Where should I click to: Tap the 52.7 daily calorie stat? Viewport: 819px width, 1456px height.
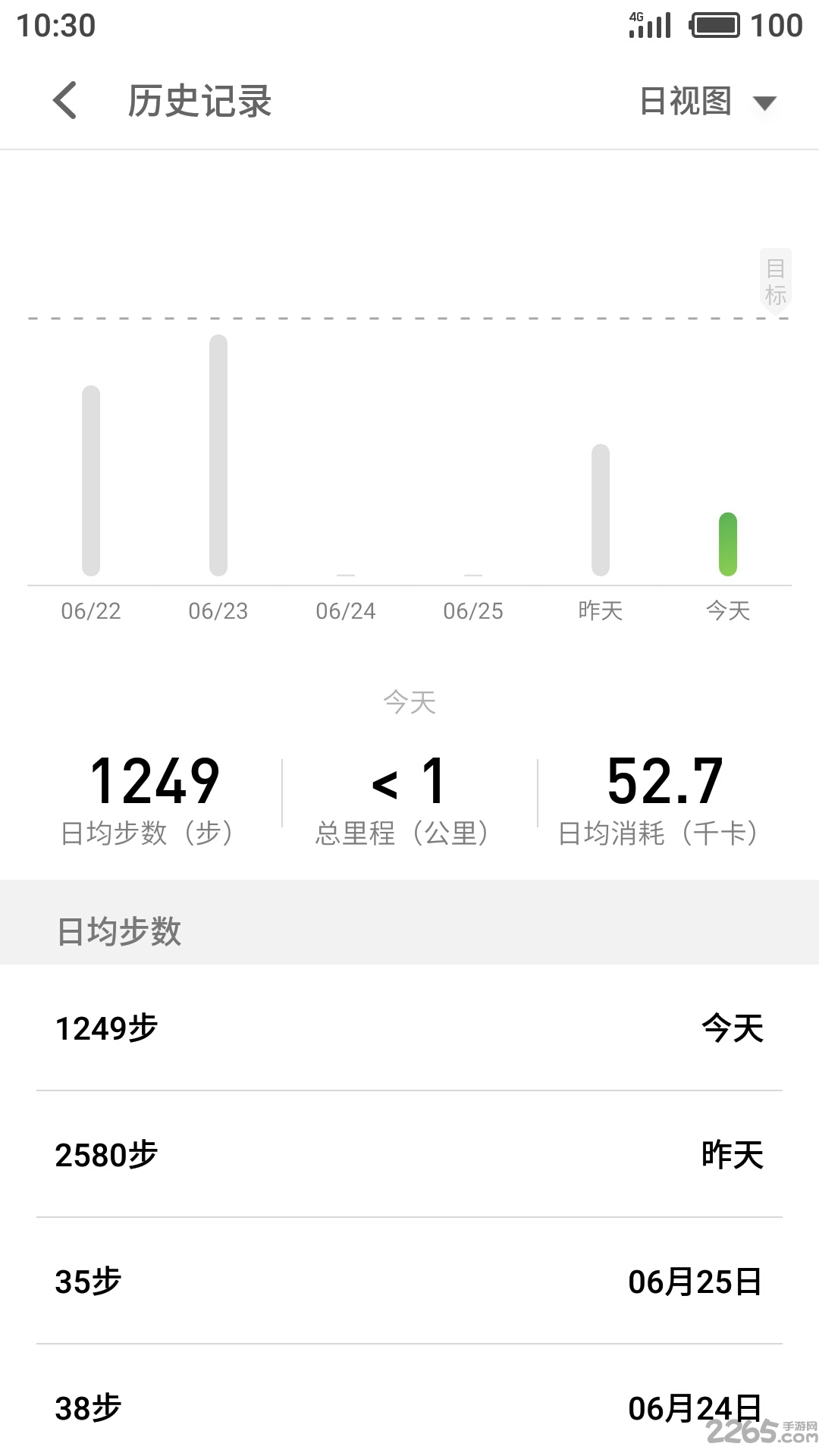coord(663,781)
